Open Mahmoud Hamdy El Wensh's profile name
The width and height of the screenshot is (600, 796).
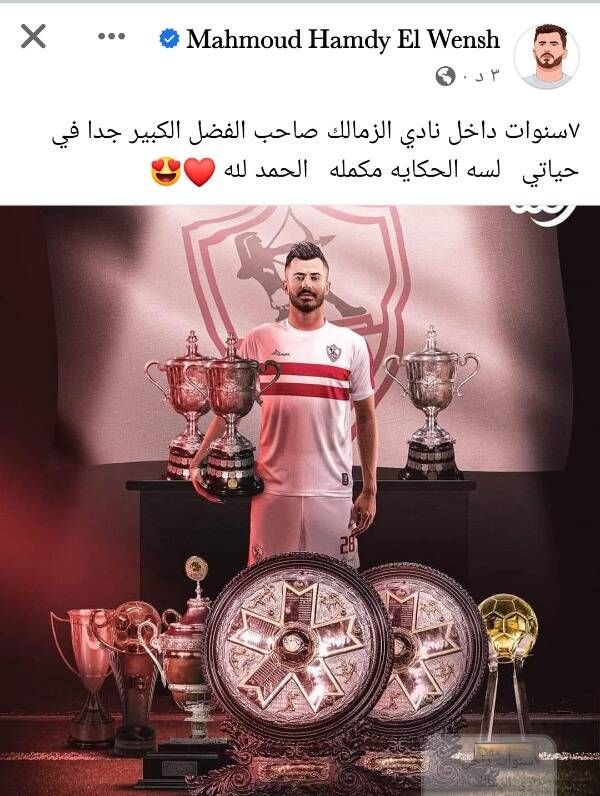click(x=342, y=40)
